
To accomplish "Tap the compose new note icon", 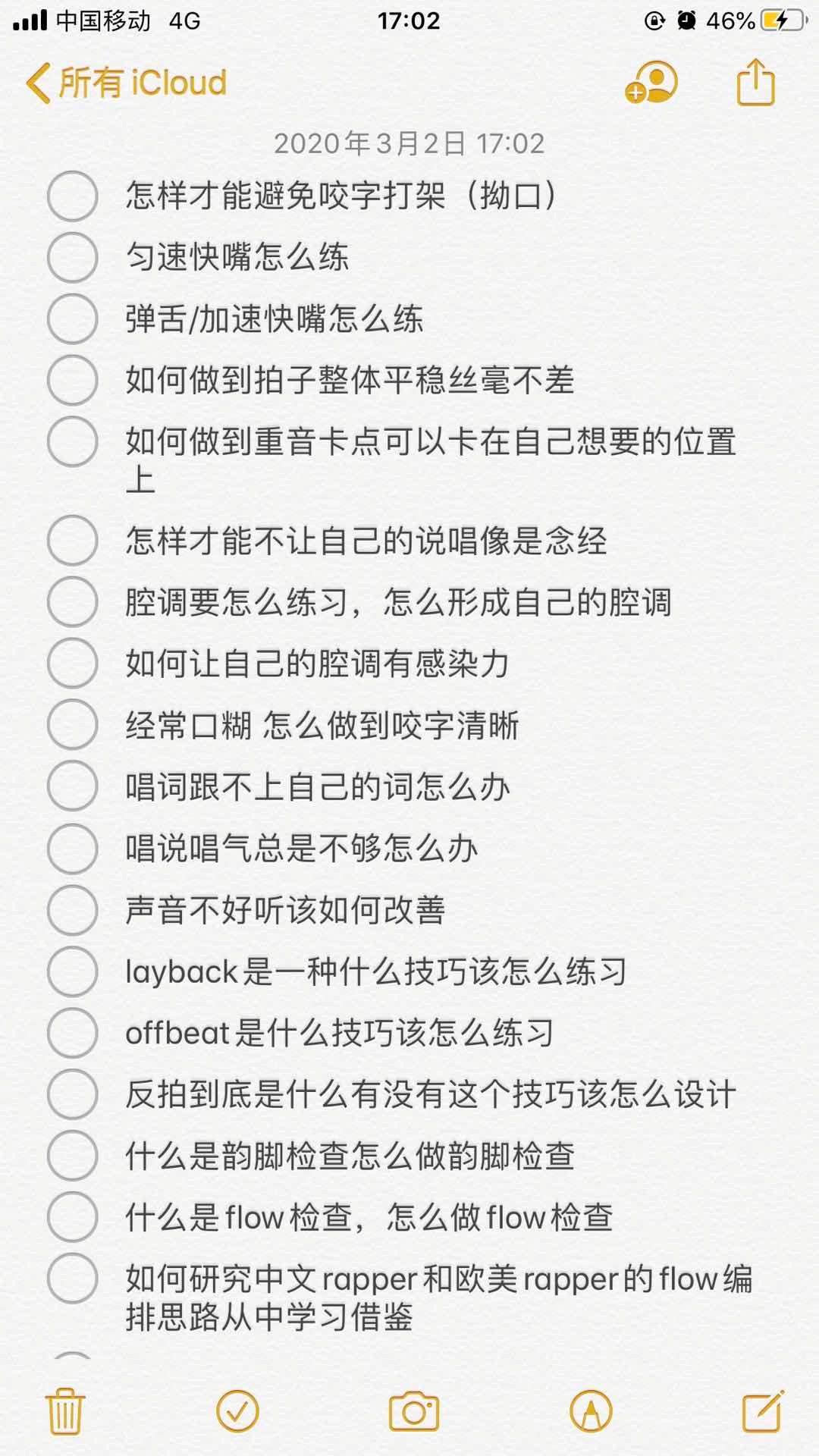I will (x=761, y=1409).
